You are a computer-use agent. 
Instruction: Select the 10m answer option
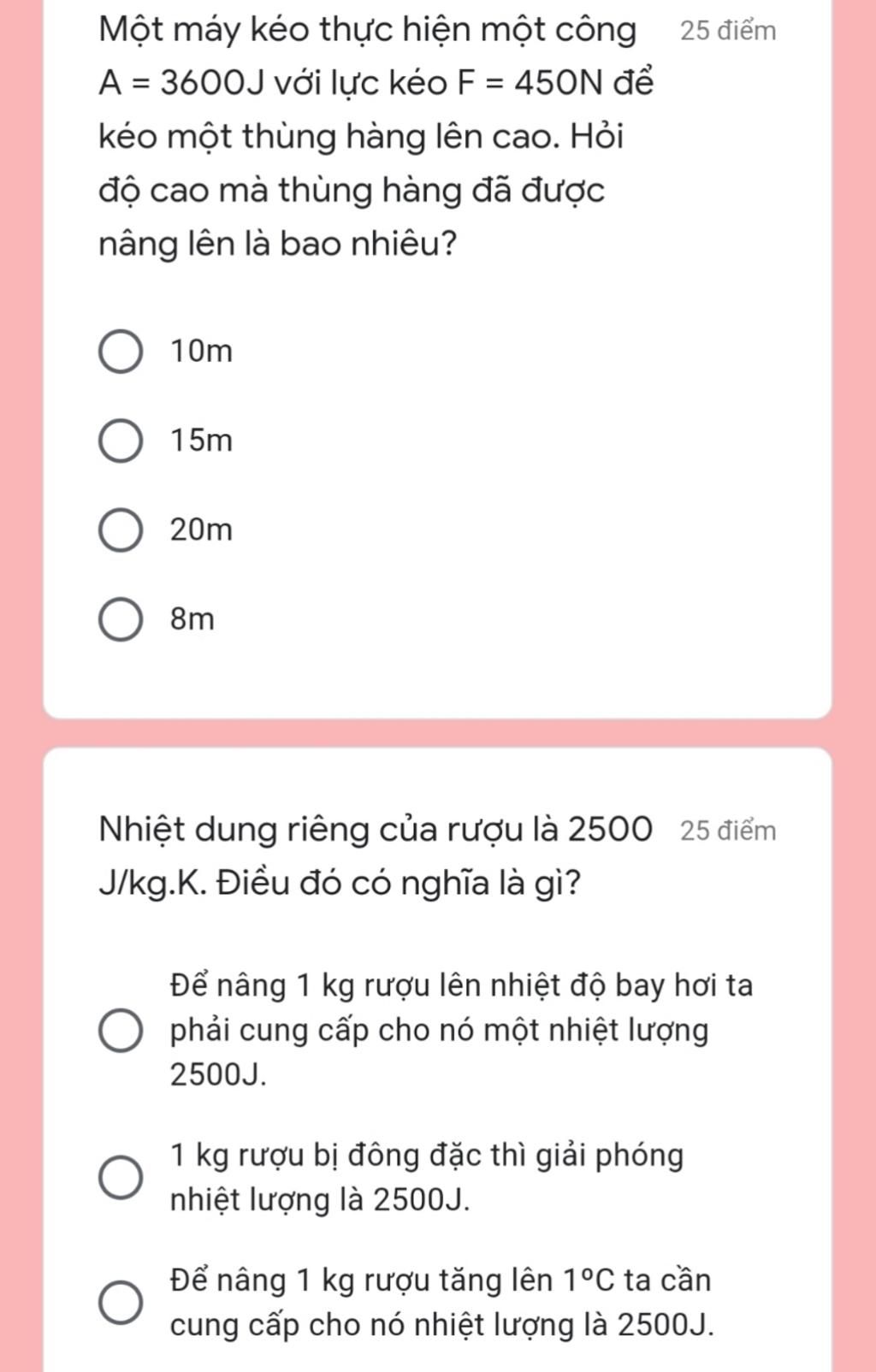pyautogui.click(x=121, y=352)
